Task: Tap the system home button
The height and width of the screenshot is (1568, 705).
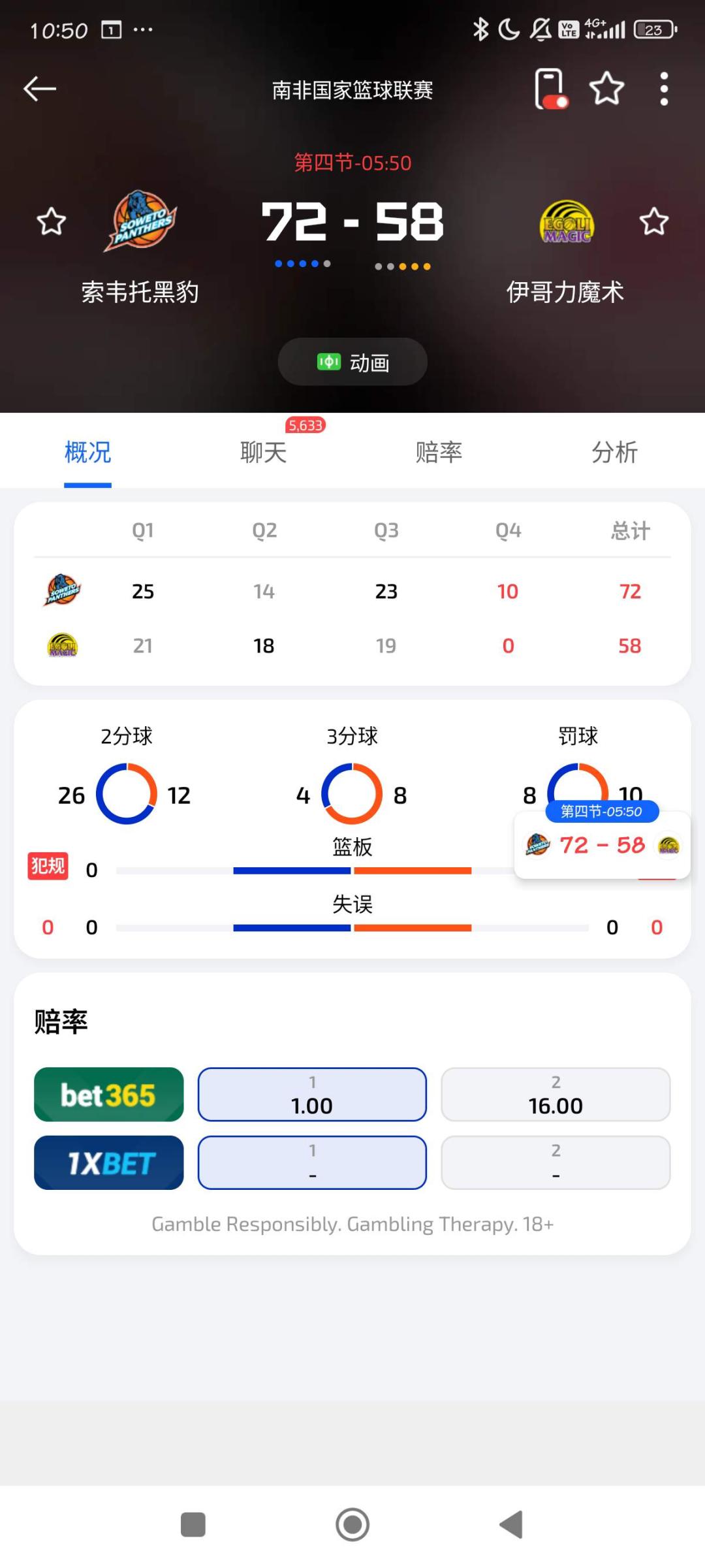Action: pyautogui.click(x=352, y=1525)
